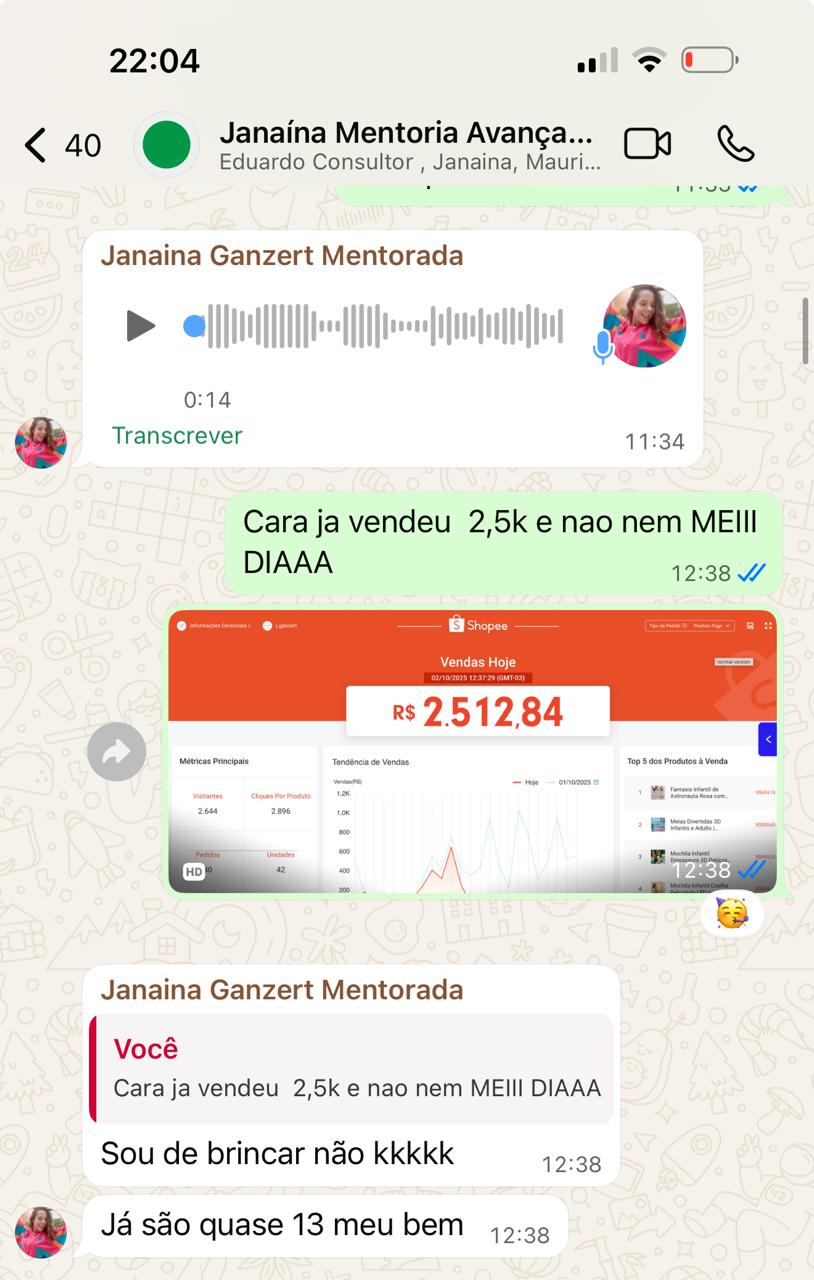View the emoji reaction on the image
Screen dimensions: 814x1280
[x=731, y=912]
